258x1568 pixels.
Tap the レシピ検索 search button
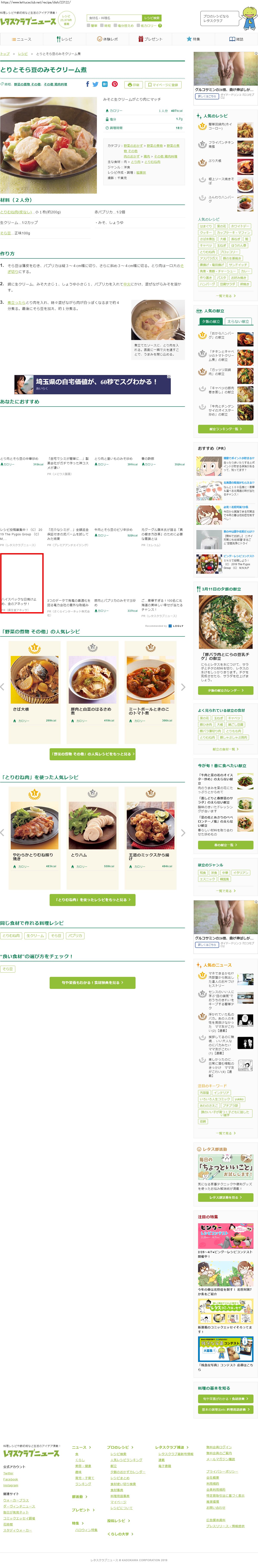point(151,18)
